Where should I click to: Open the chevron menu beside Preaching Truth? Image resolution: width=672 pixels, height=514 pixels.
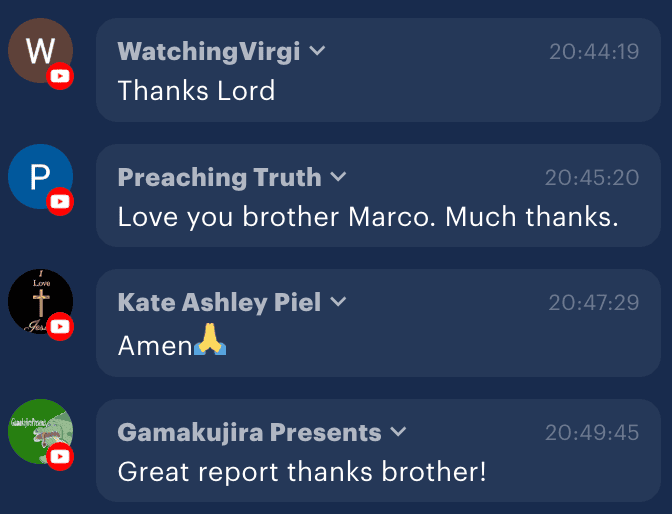(338, 178)
